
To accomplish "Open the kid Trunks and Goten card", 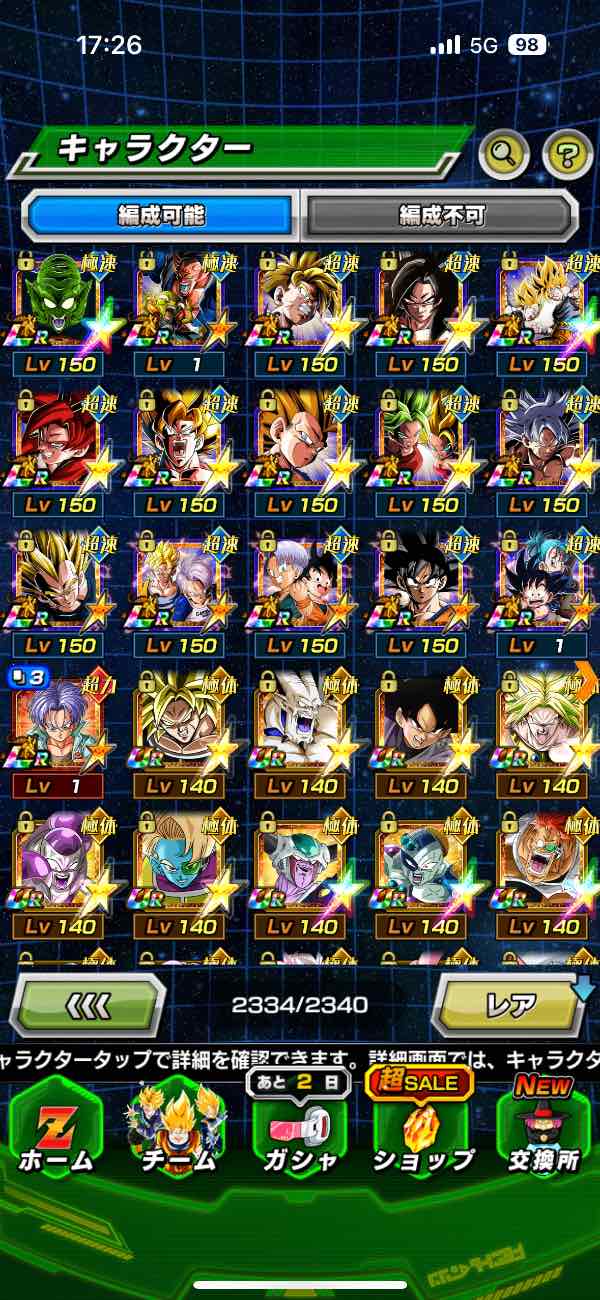I will click(301, 580).
